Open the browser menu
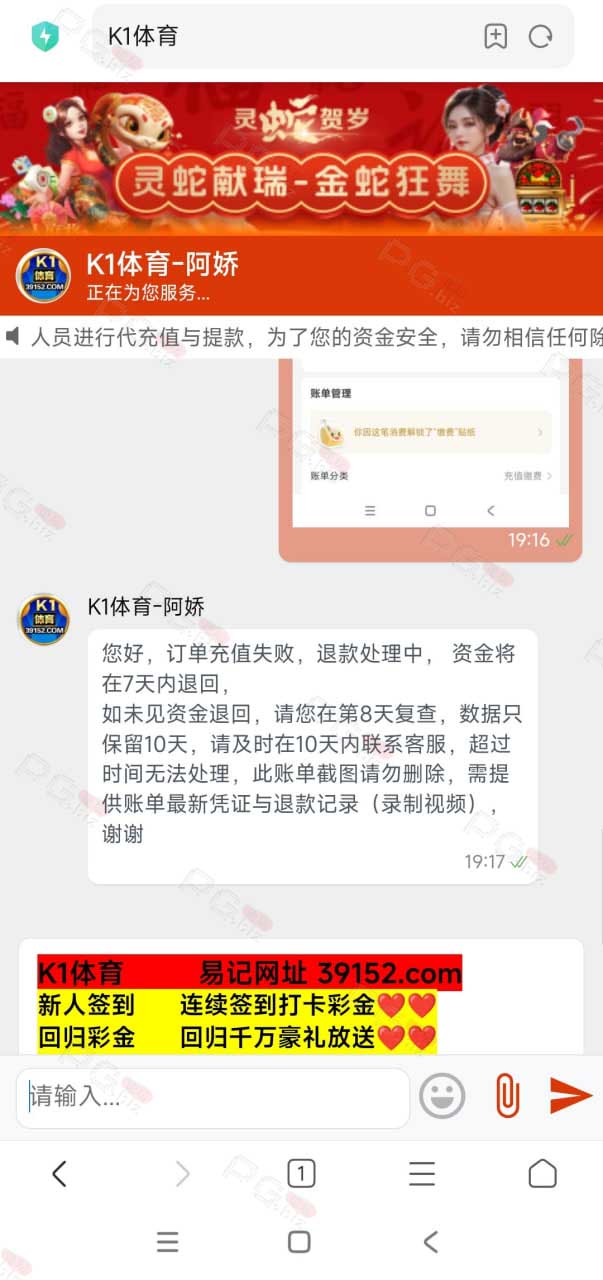603x1280 pixels. coord(422,1173)
